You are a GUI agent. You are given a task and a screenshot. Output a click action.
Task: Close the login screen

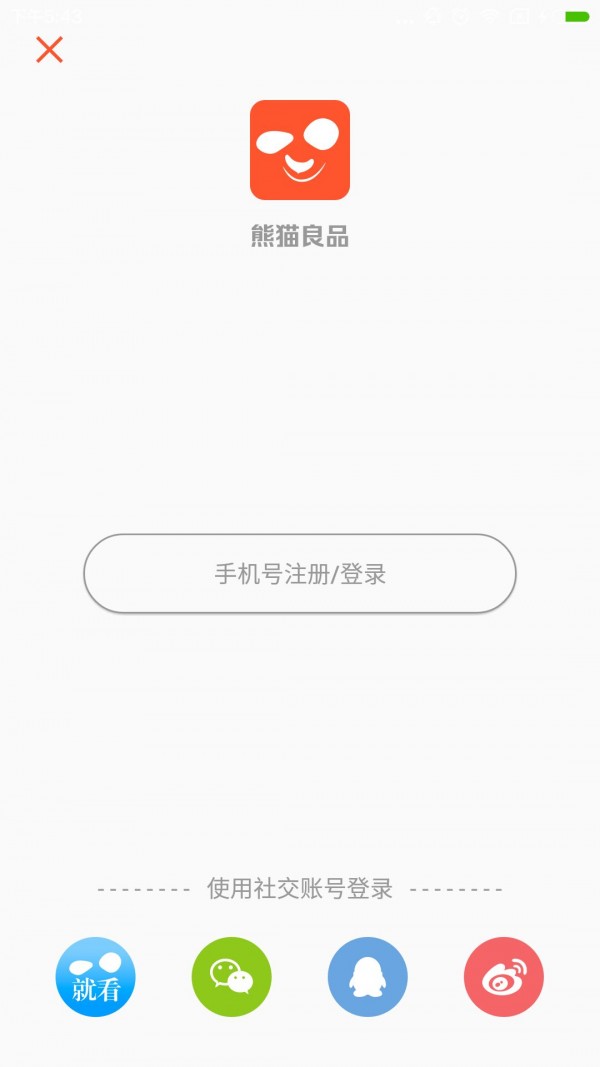point(49,50)
